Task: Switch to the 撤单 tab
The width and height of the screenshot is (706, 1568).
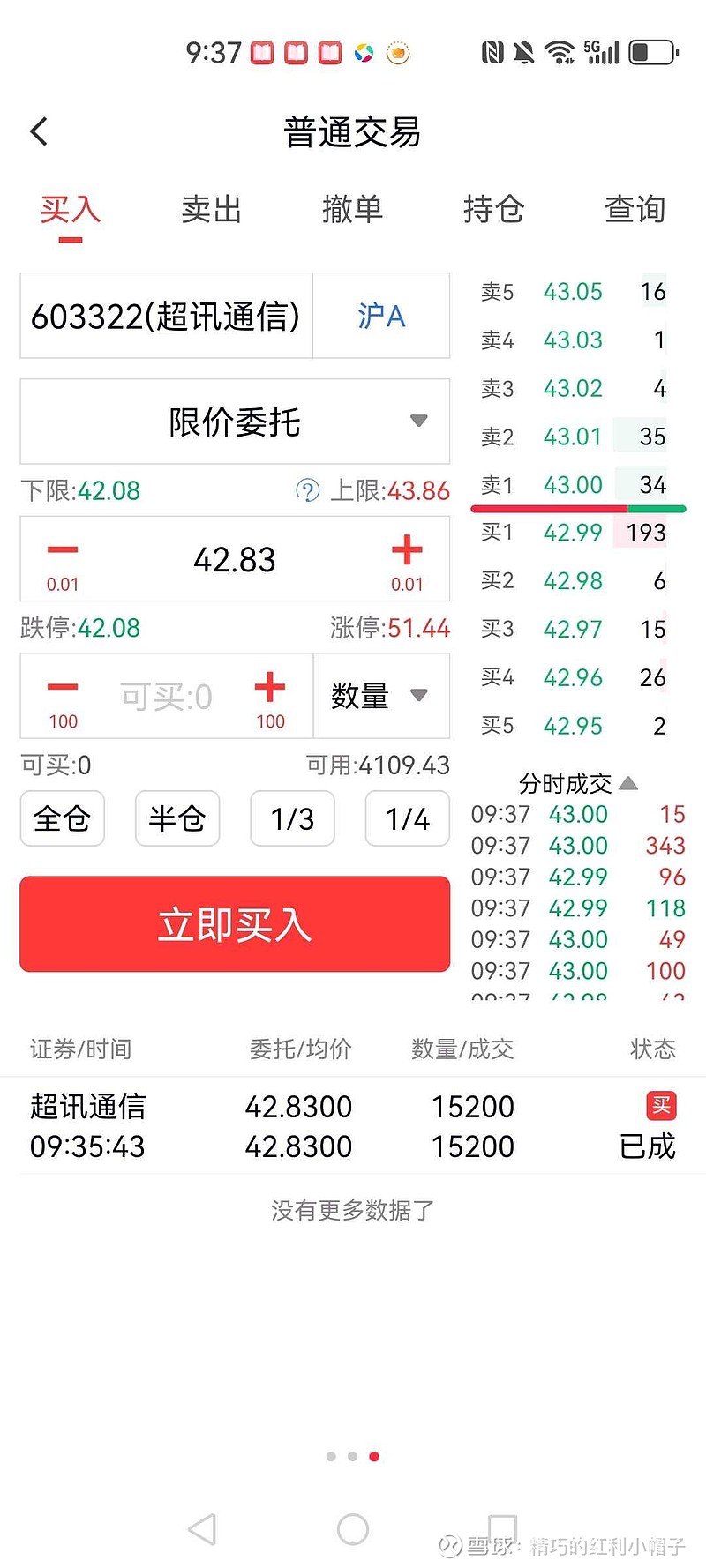Action: (352, 210)
